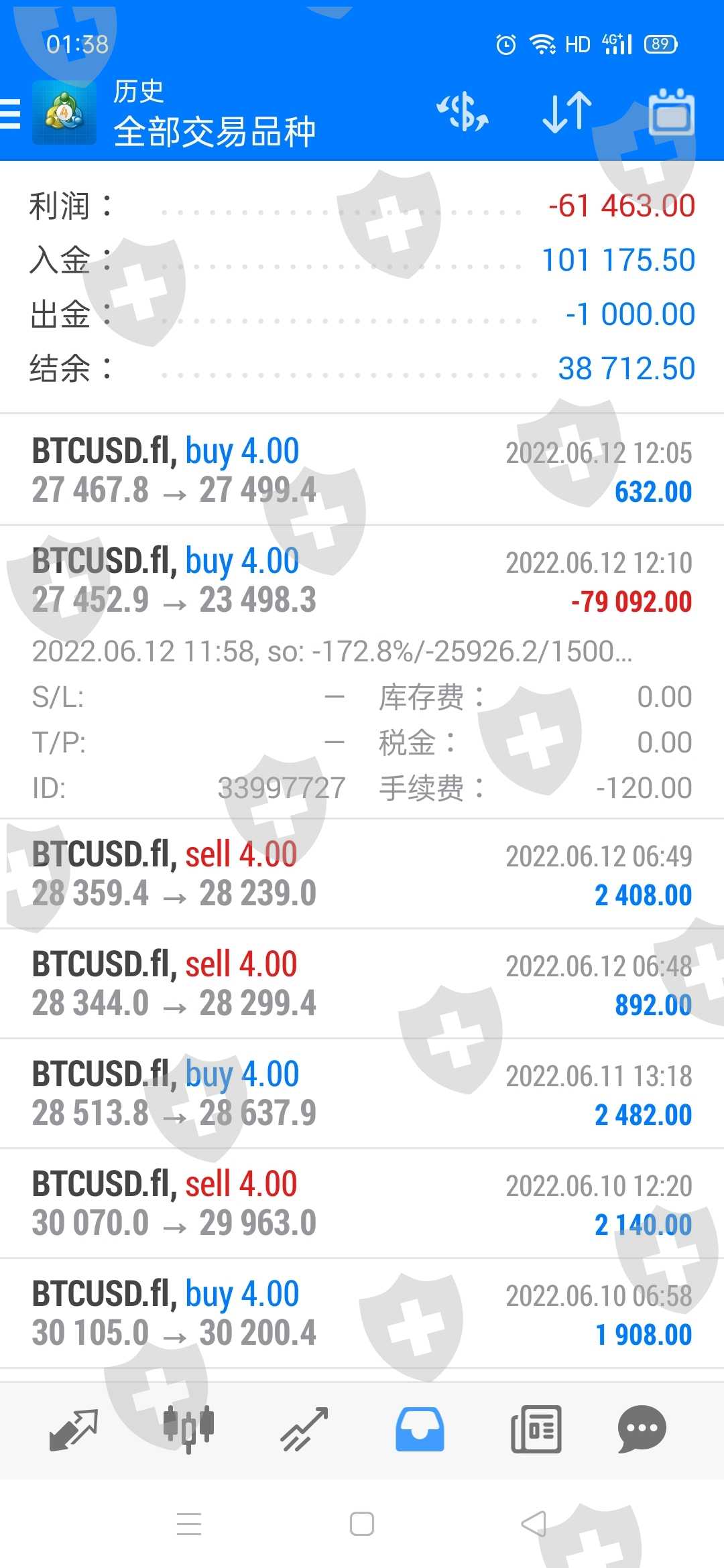Image resolution: width=724 pixels, height=1568 pixels.
Task: Return to the home screen
Action: (x=362, y=1524)
